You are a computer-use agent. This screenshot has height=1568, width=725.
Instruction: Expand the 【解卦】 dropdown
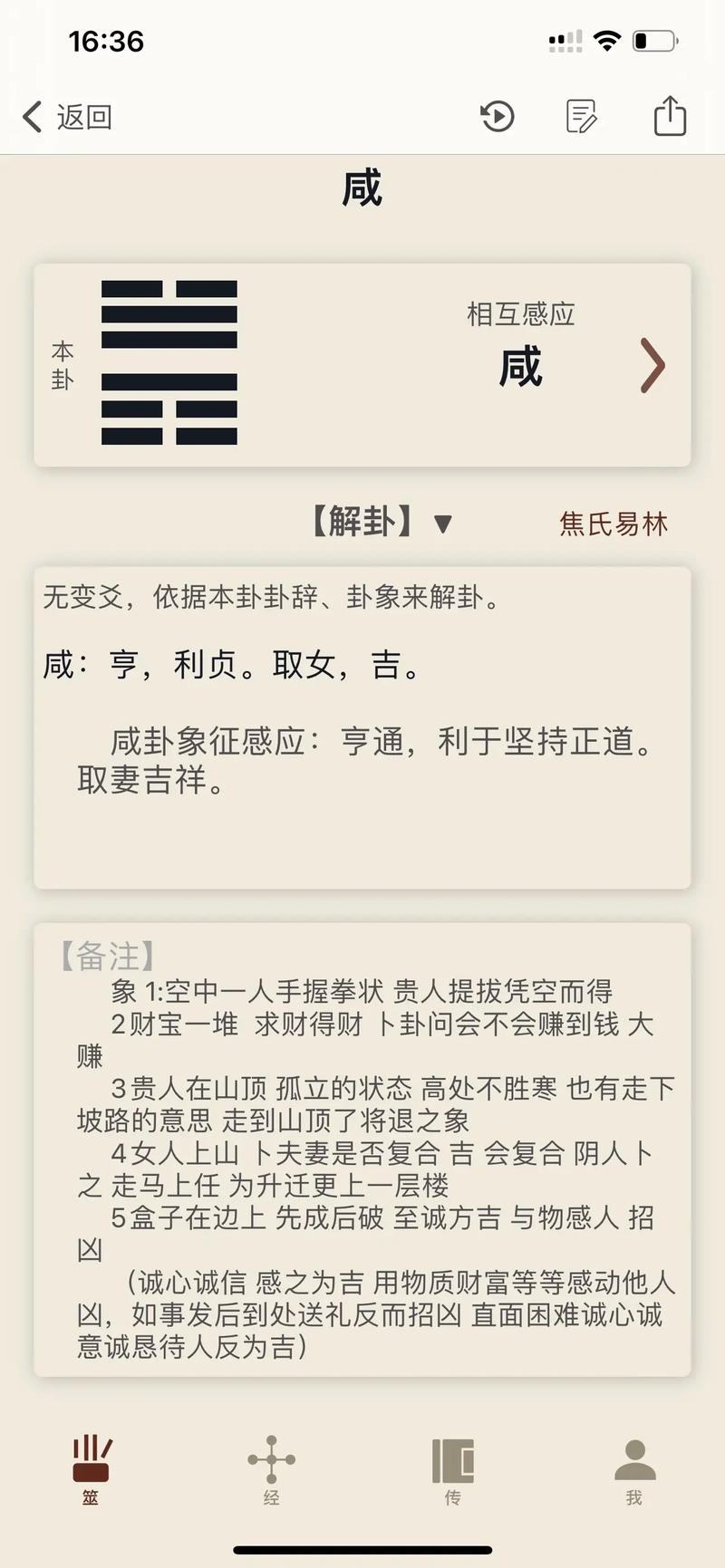382,523
